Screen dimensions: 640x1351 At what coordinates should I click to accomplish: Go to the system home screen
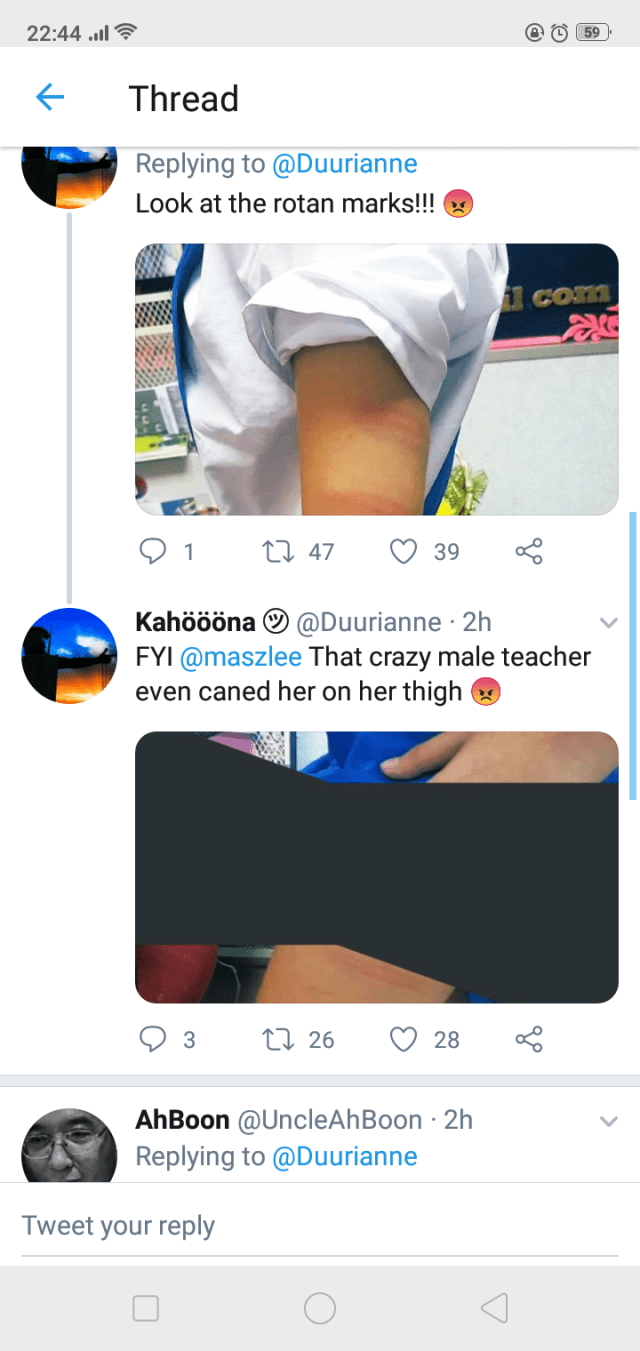[320, 1308]
